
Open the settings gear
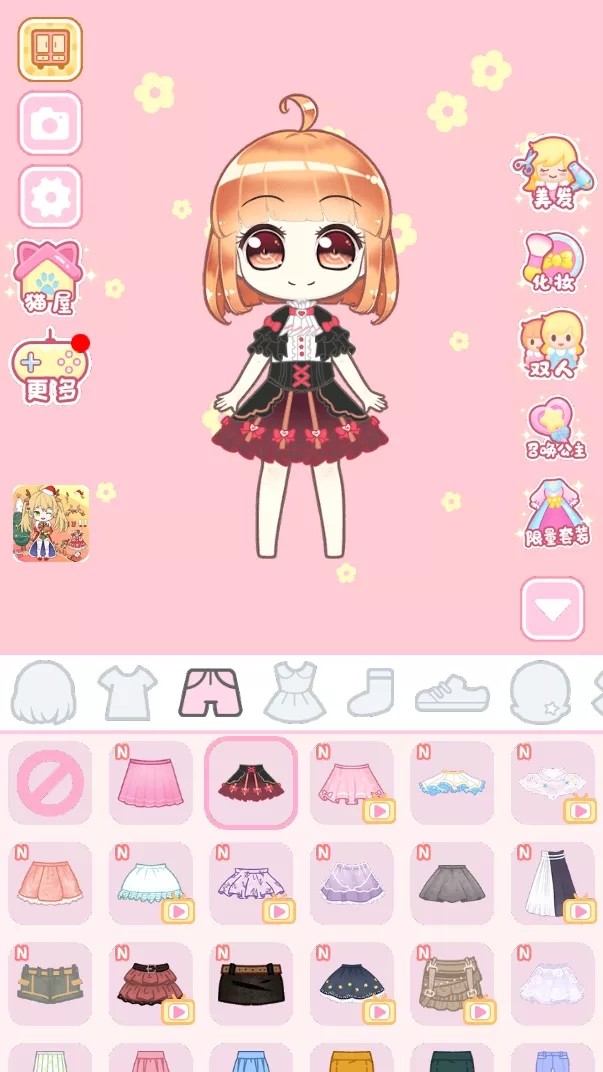click(x=50, y=197)
